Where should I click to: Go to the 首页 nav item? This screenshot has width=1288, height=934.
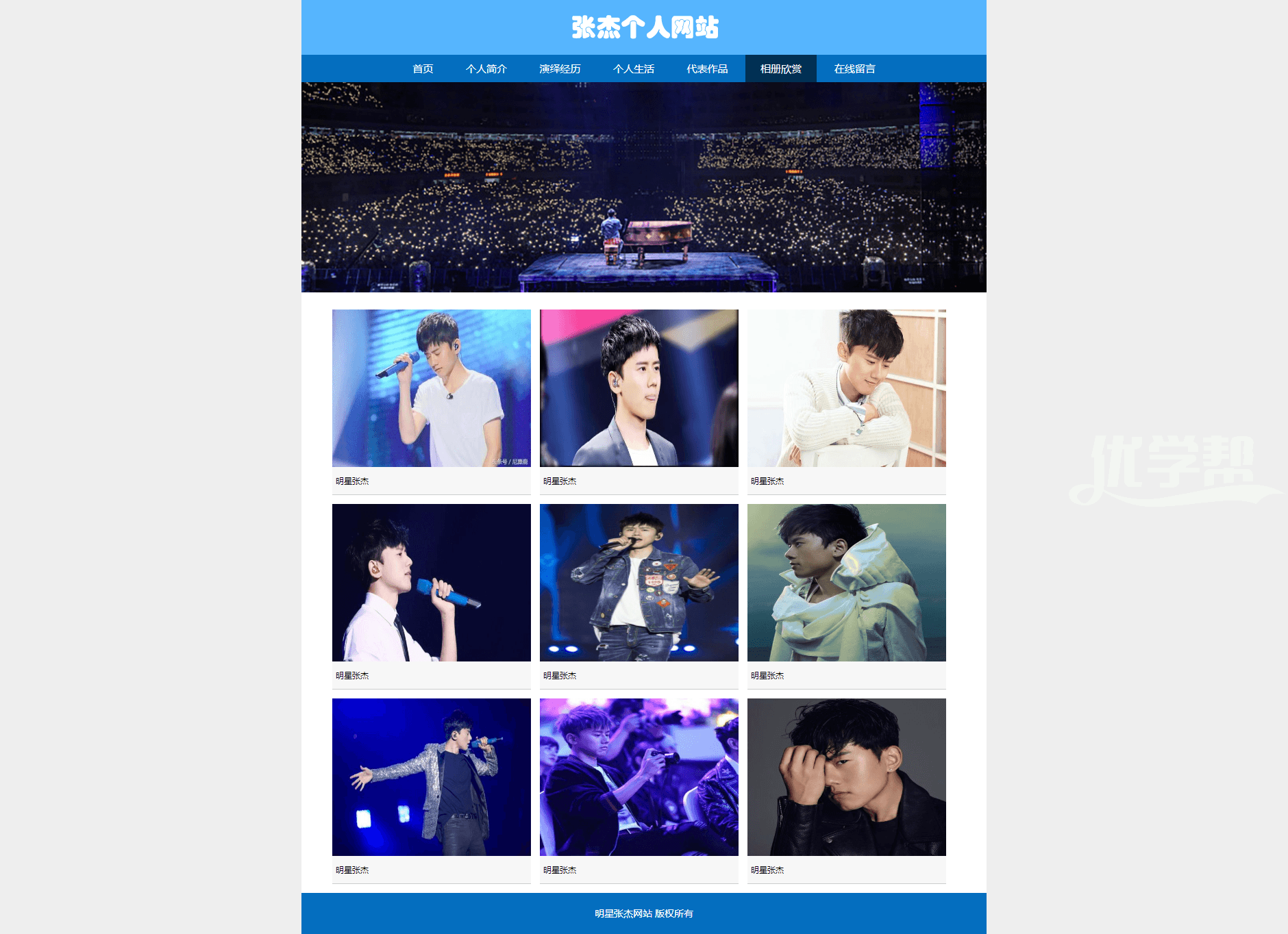click(x=423, y=68)
